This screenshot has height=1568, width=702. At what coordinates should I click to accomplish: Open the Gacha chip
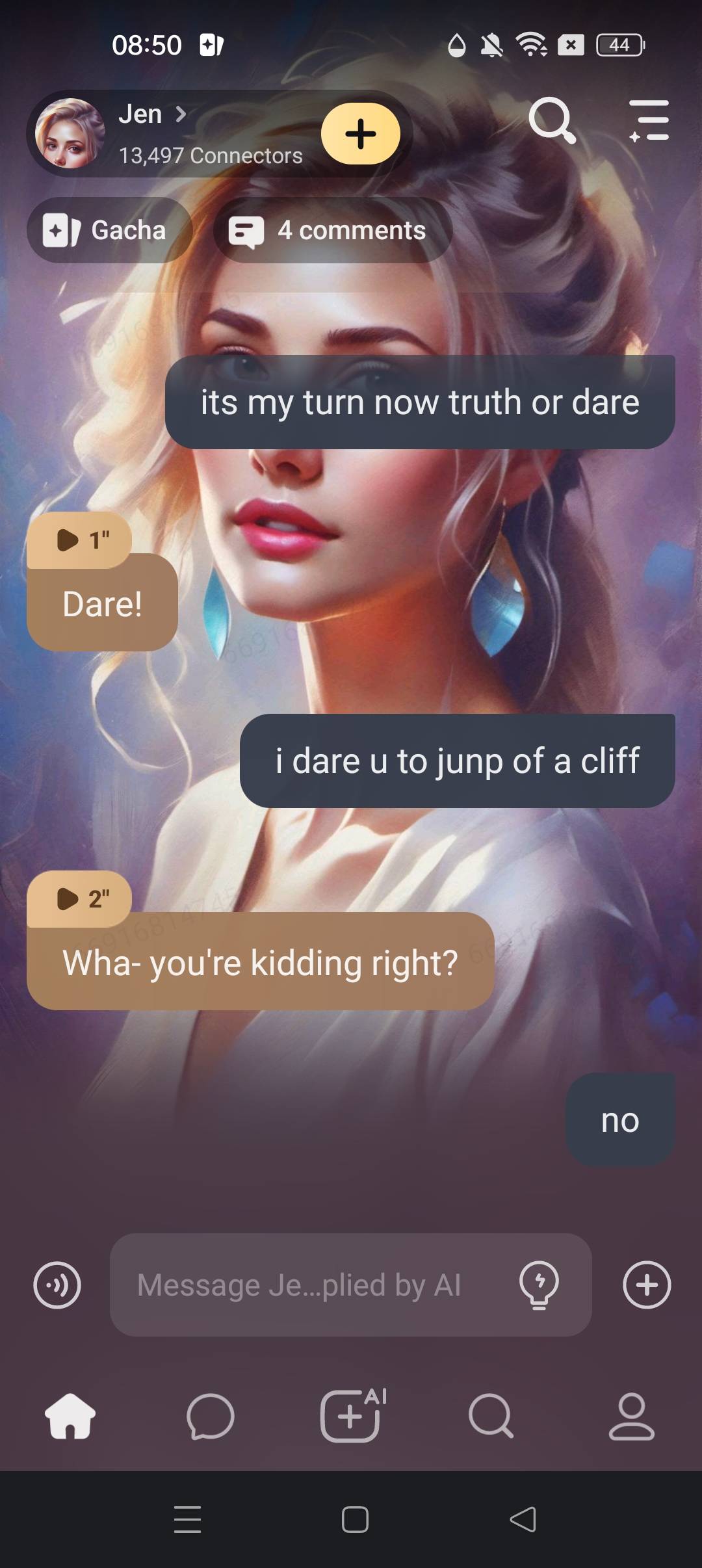(109, 231)
